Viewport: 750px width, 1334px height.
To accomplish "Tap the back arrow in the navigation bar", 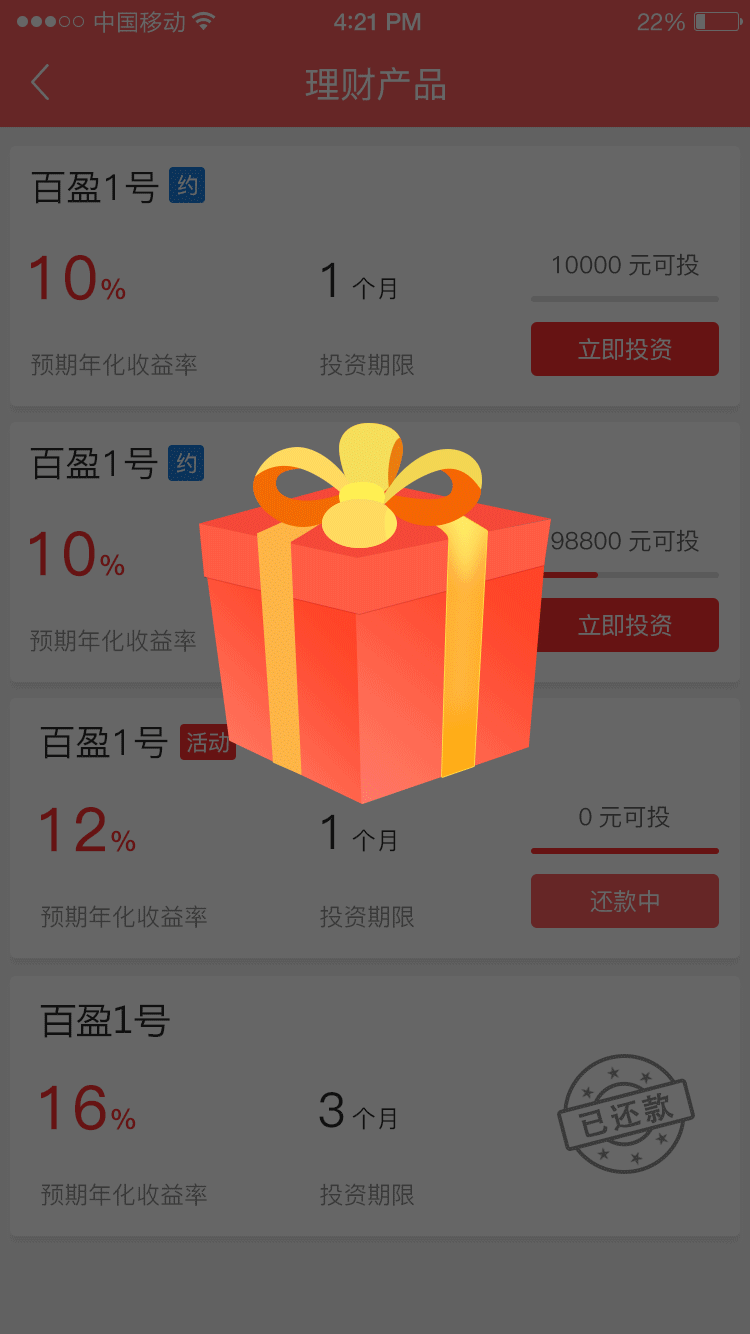I will coord(39,84).
